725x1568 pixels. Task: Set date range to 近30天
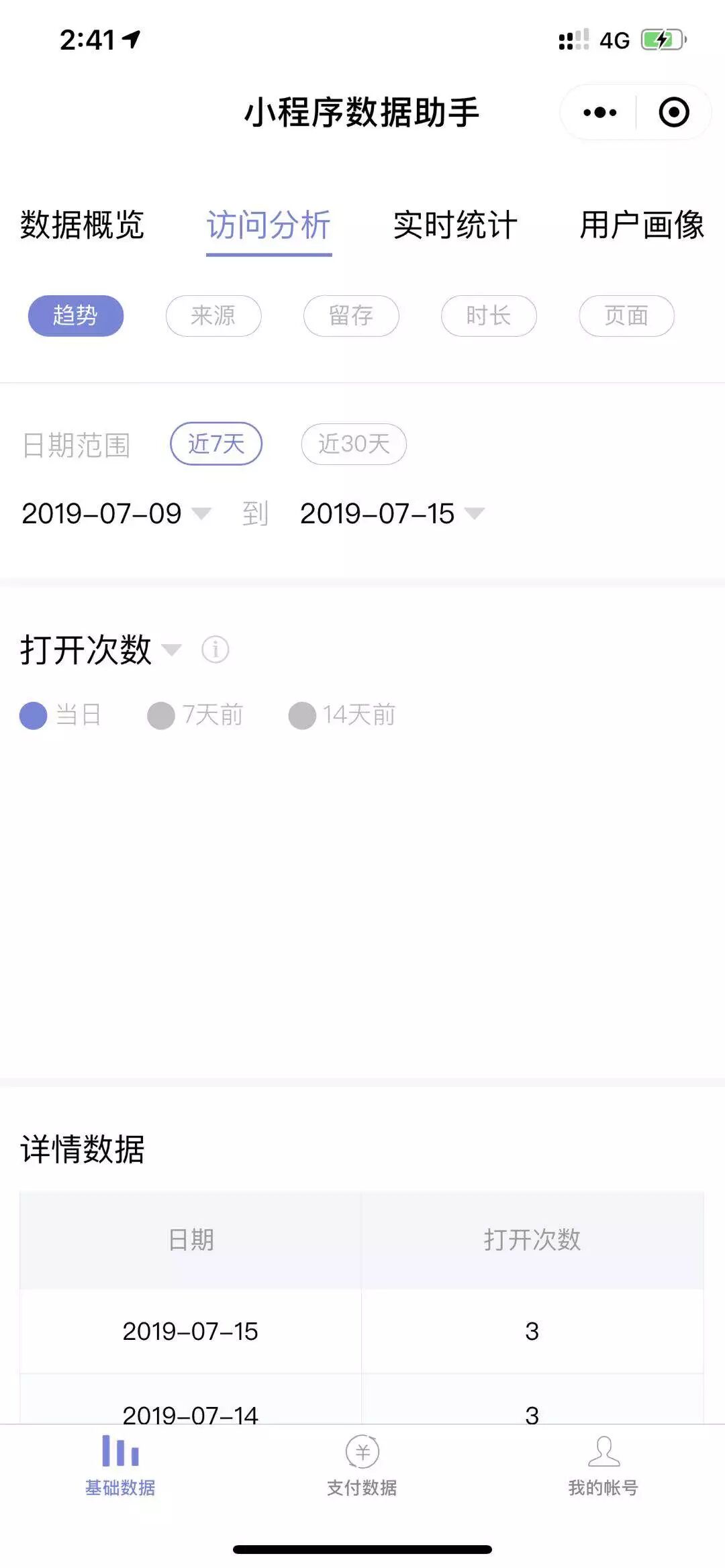click(x=354, y=443)
